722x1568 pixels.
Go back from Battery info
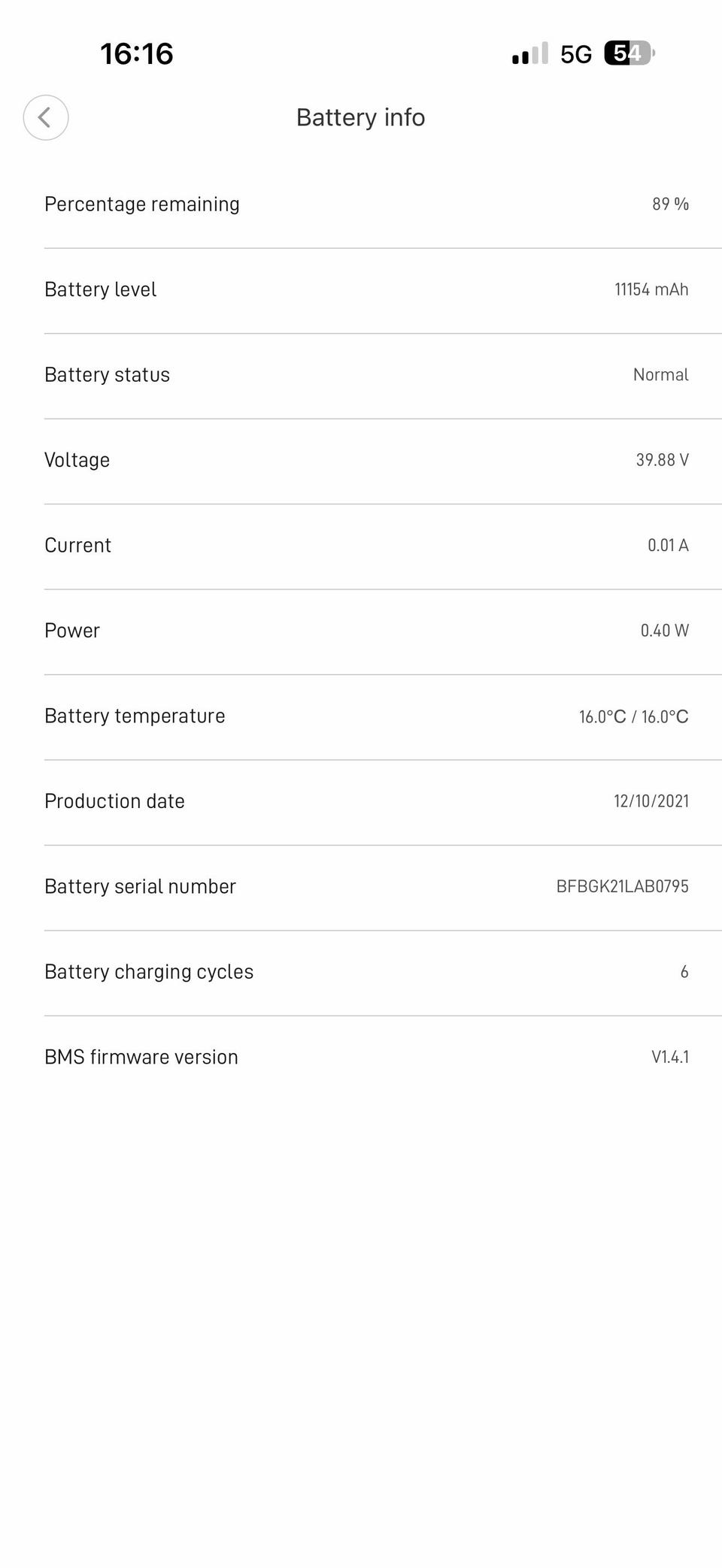(x=46, y=117)
